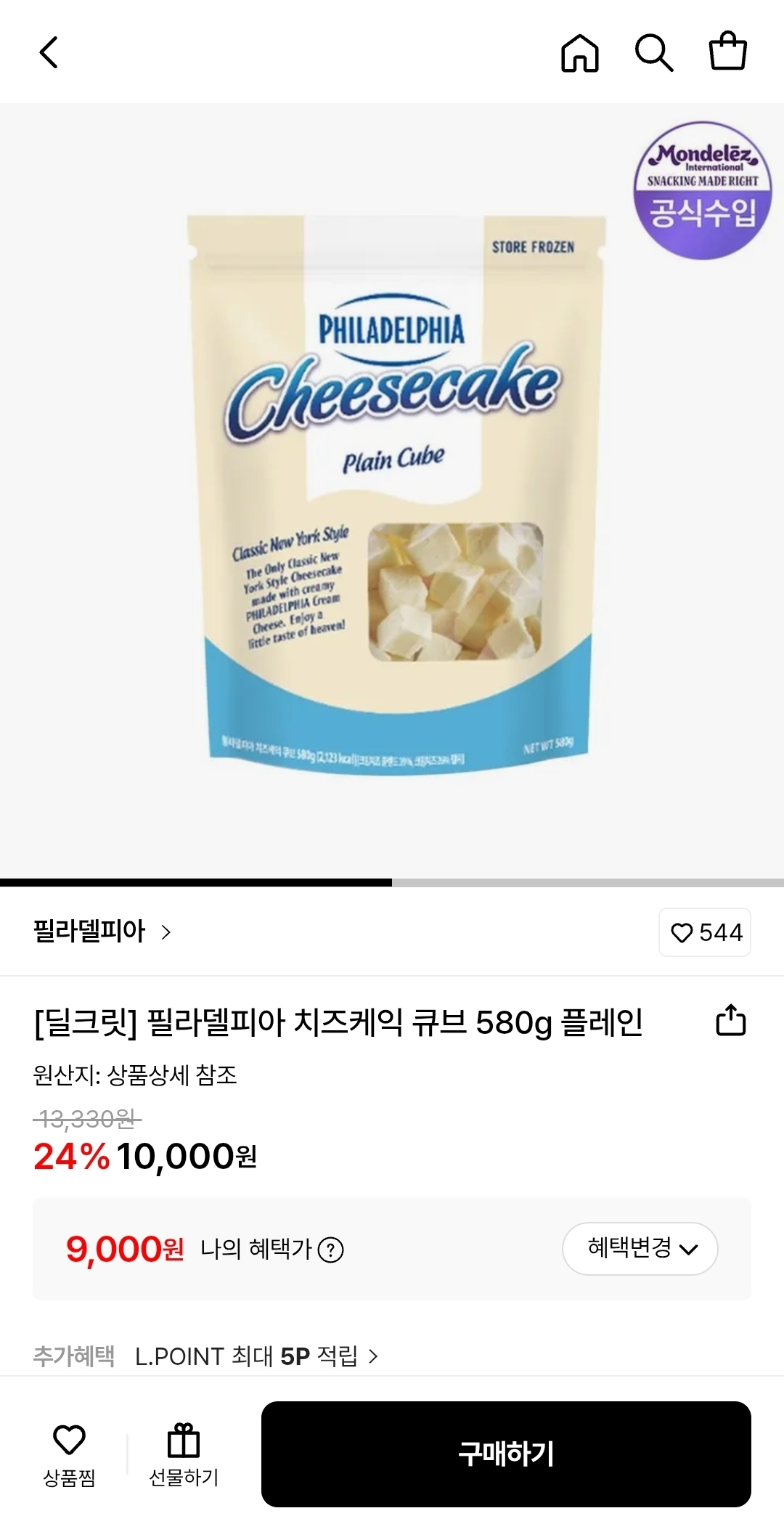Select the 추가혜택 section label
The image size is (784, 1532).
coord(72,1358)
